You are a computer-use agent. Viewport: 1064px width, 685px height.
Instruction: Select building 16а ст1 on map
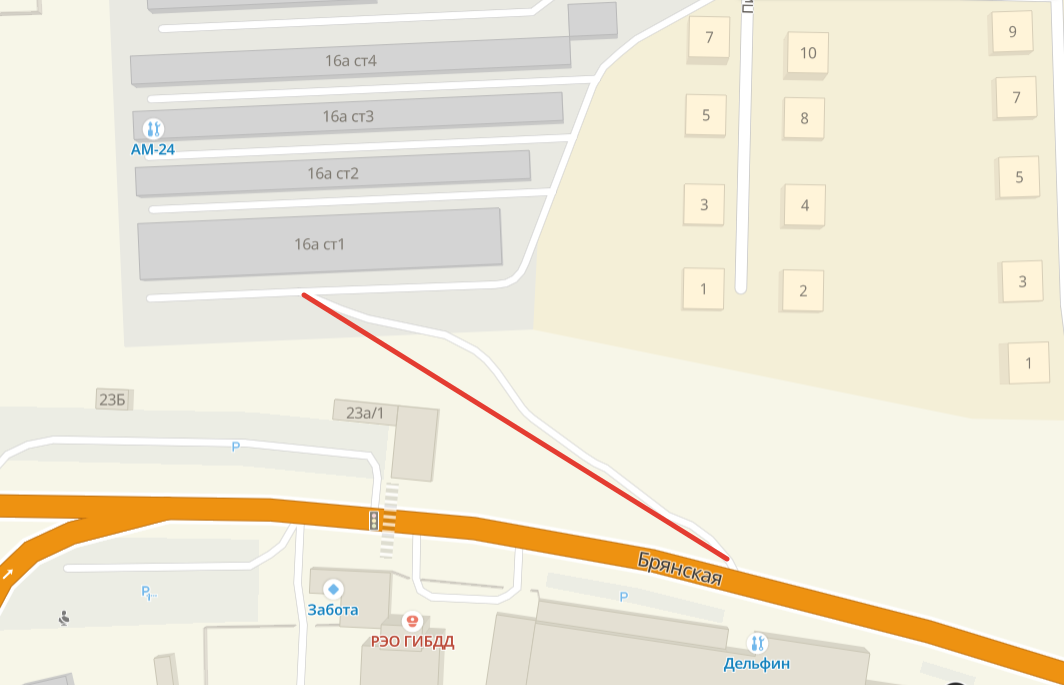[319, 244]
